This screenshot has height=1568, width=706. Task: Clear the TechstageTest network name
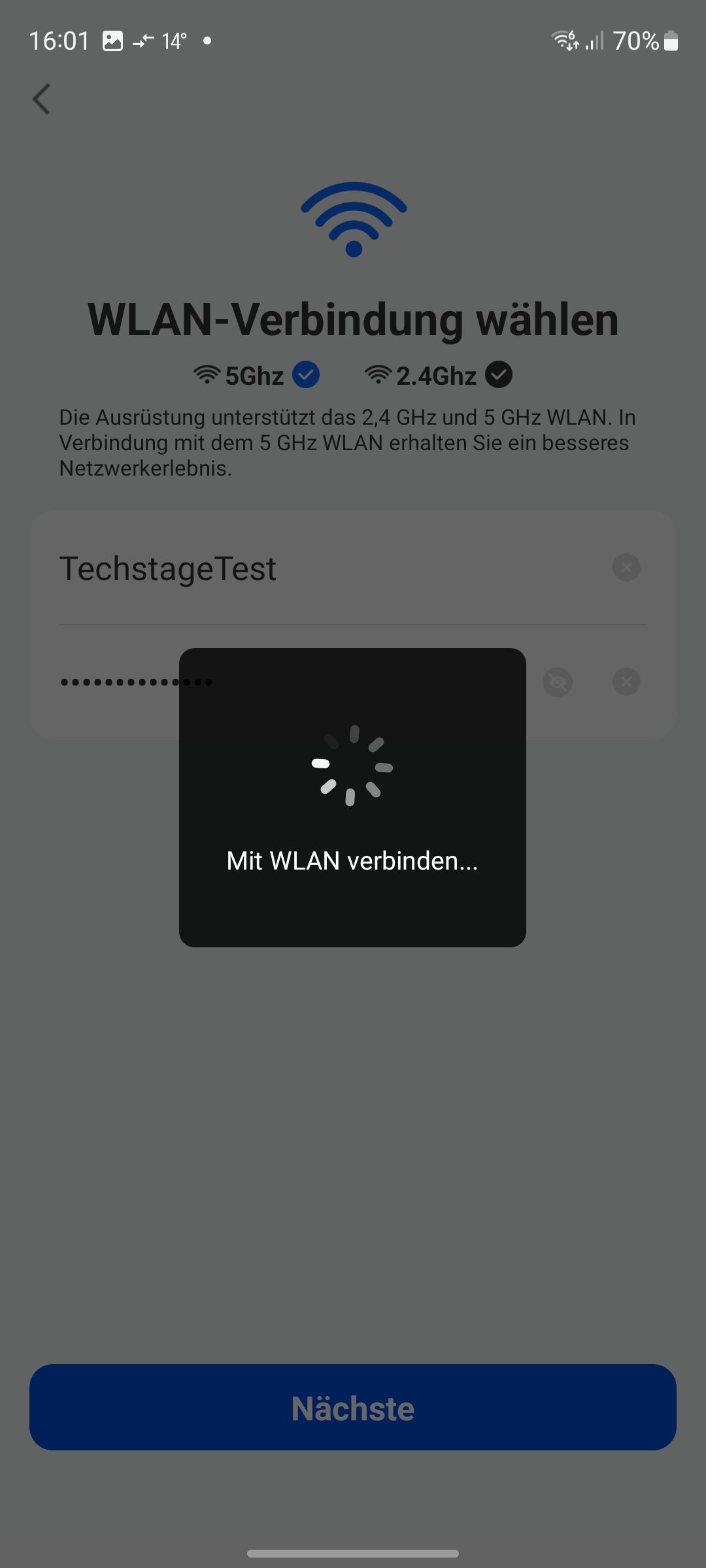click(x=626, y=567)
